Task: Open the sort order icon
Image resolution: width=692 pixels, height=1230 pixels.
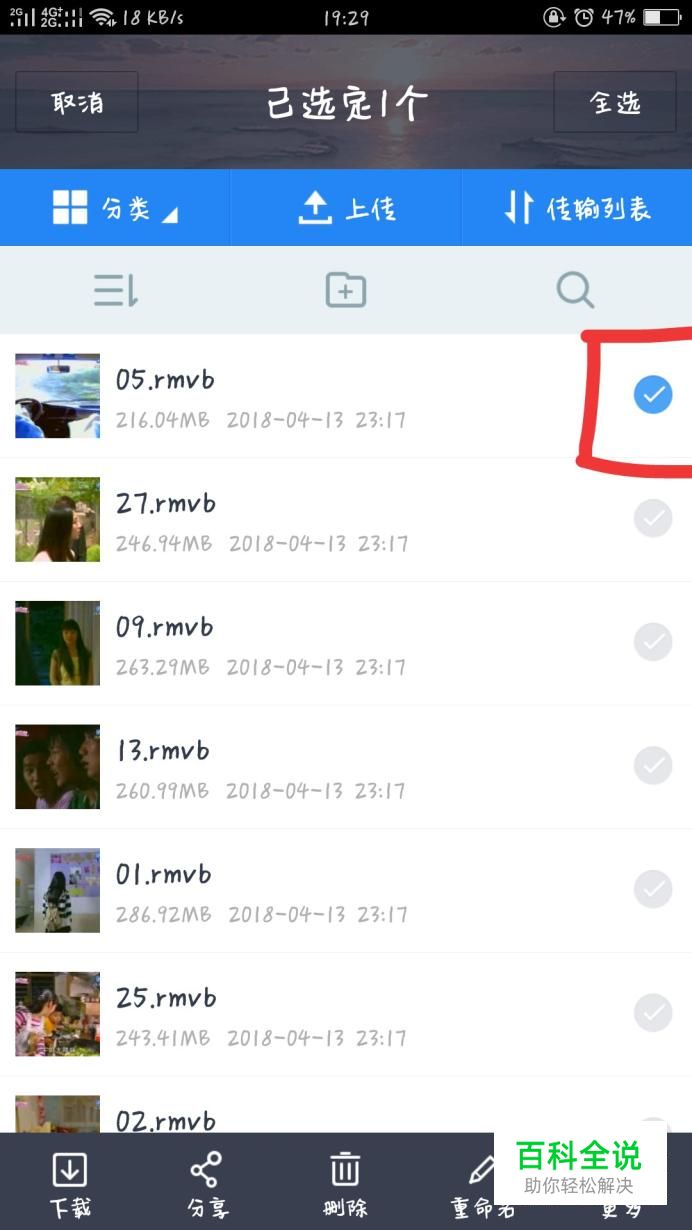Action: pyautogui.click(x=116, y=291)
